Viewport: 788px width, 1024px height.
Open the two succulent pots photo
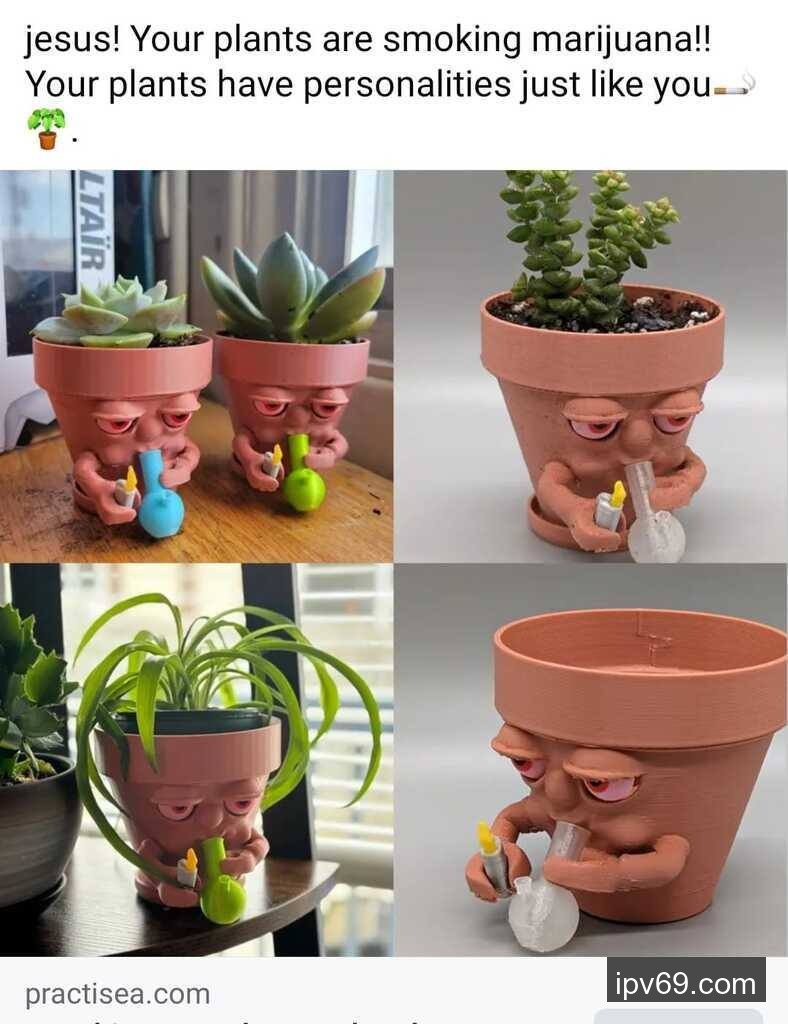(196, 366)
